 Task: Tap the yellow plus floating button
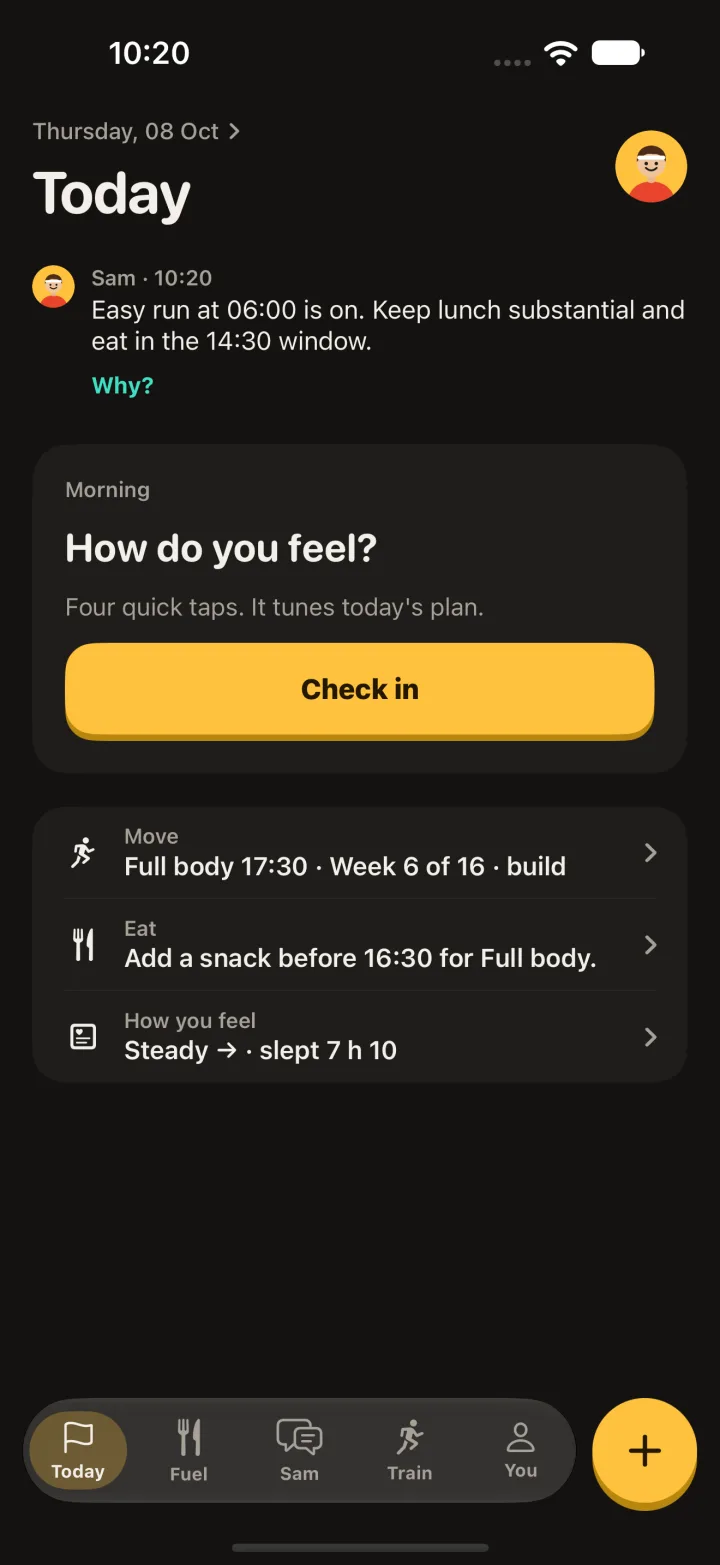645,1451
